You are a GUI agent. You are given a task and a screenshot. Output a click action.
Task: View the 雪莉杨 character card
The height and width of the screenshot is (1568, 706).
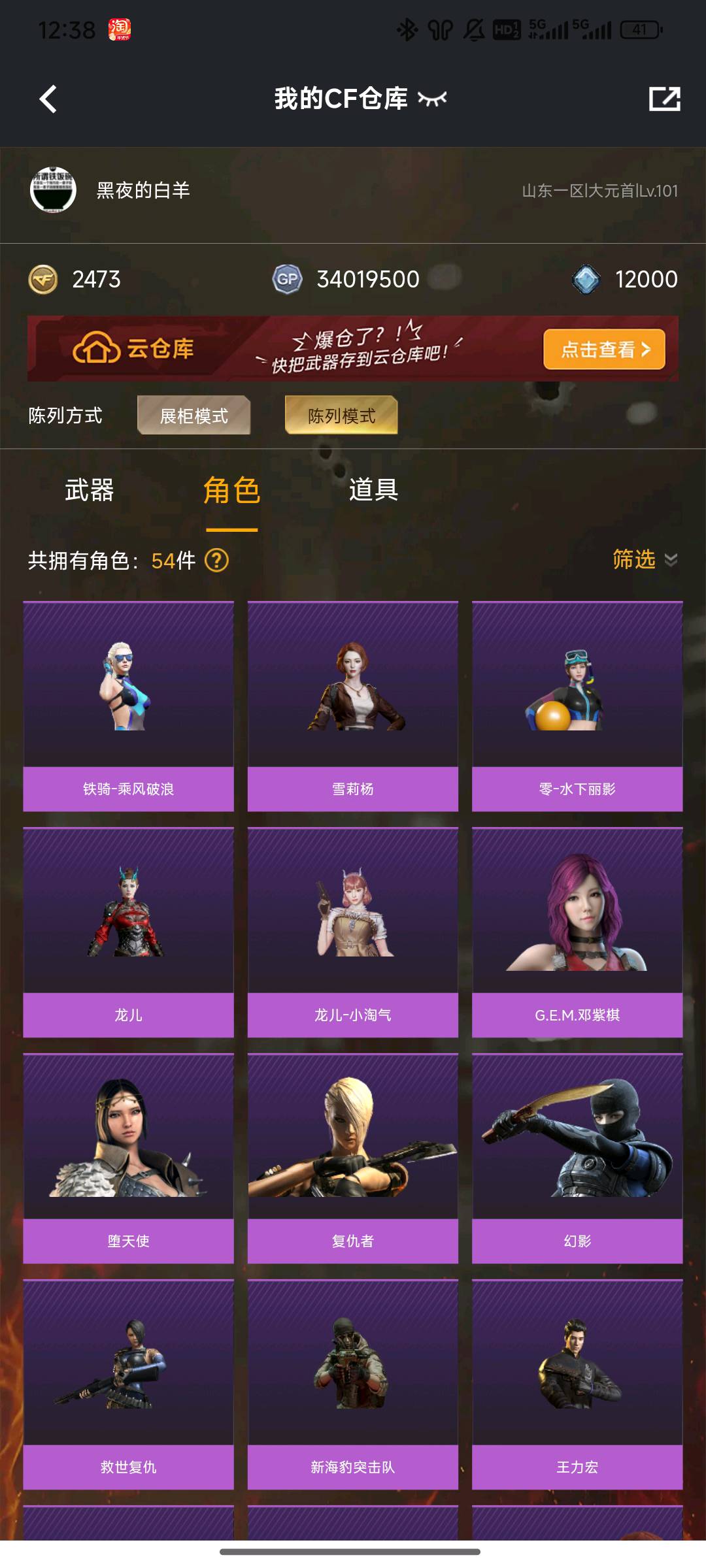click(x=353, y=706)
